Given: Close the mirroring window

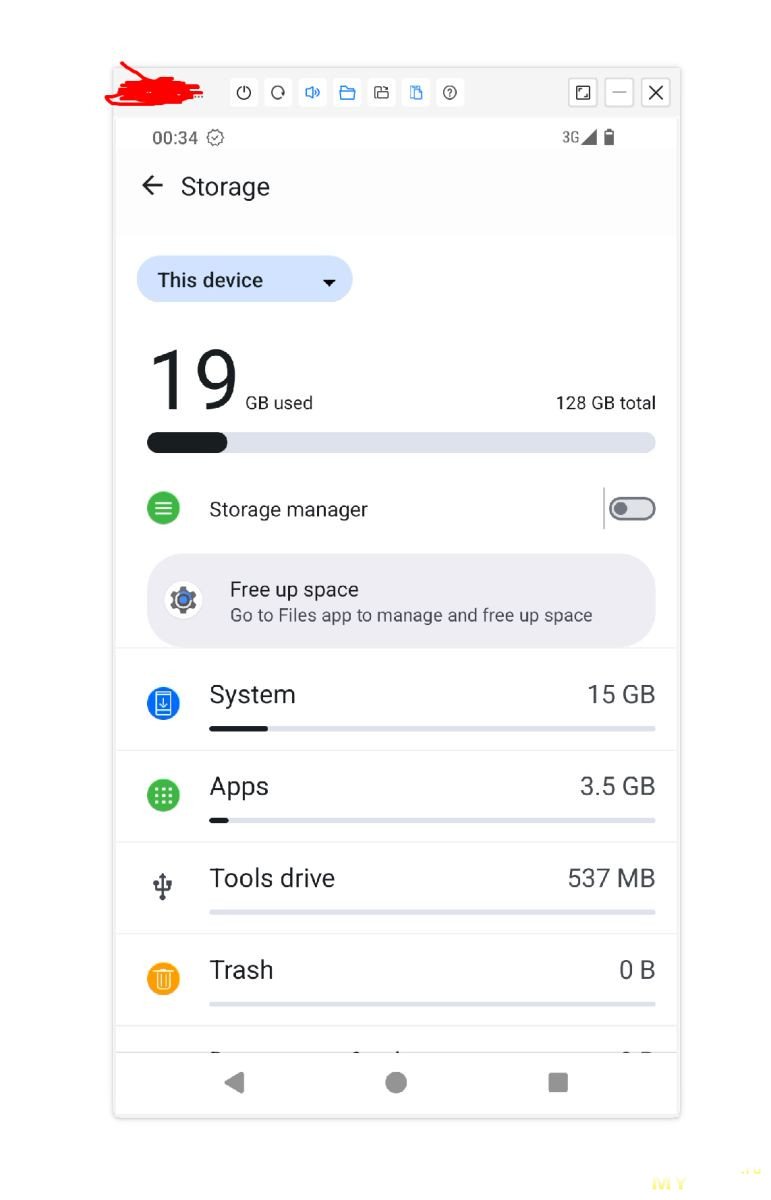Looking at the screenshot, I should 656,93.
